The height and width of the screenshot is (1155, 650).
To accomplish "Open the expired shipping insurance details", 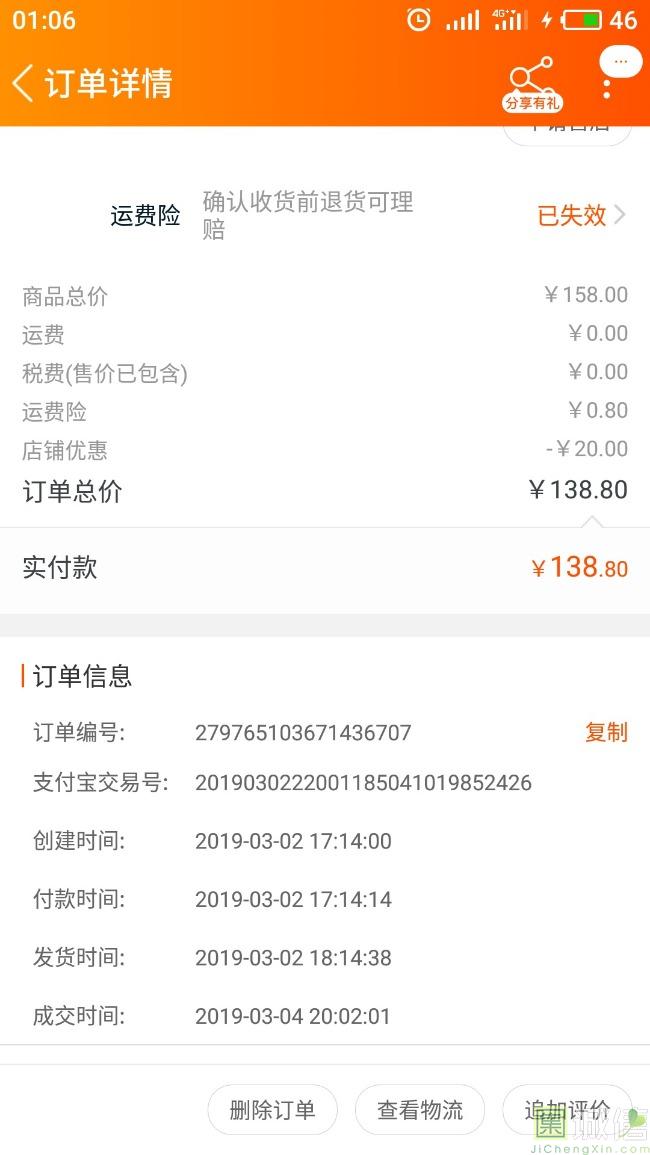I will pos(581,215).
